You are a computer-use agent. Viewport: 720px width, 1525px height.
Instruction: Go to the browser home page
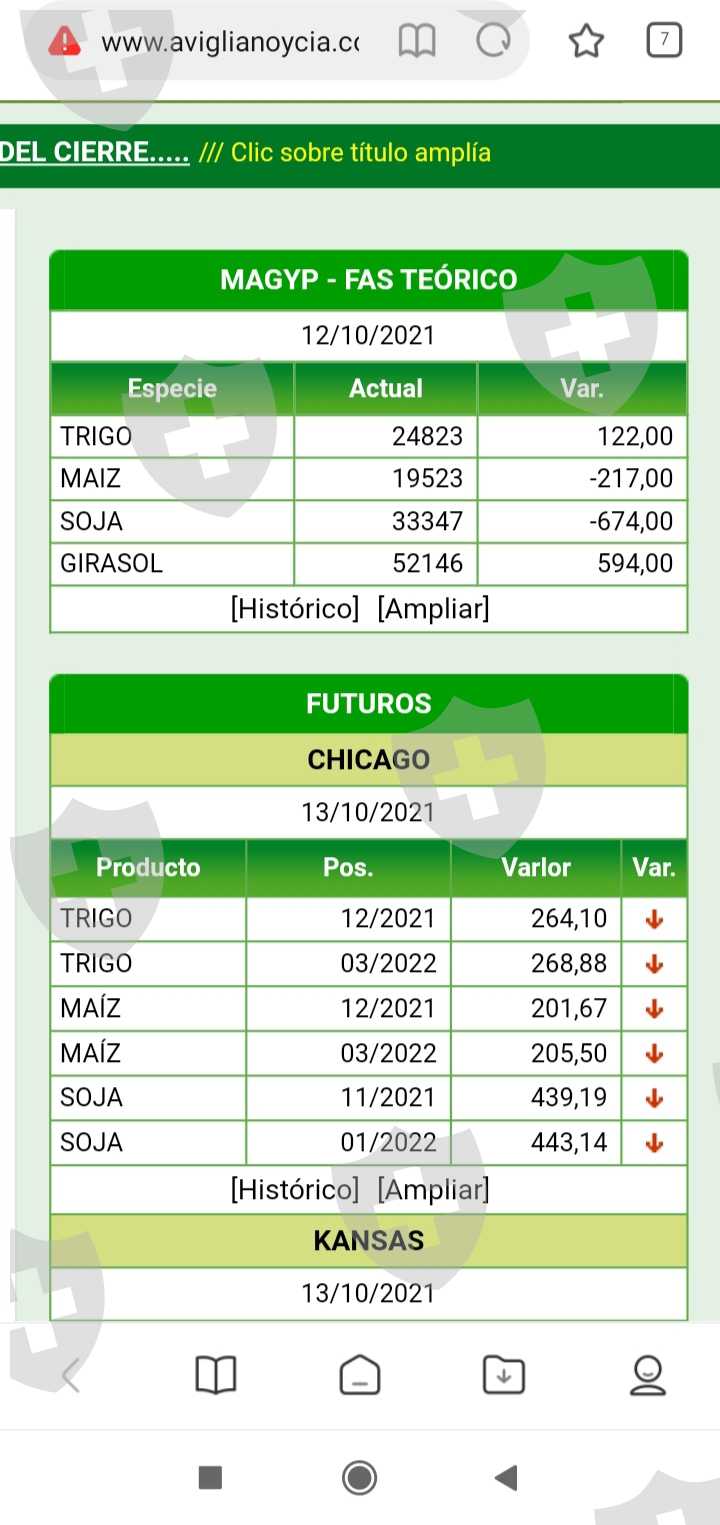(360, 1376)
